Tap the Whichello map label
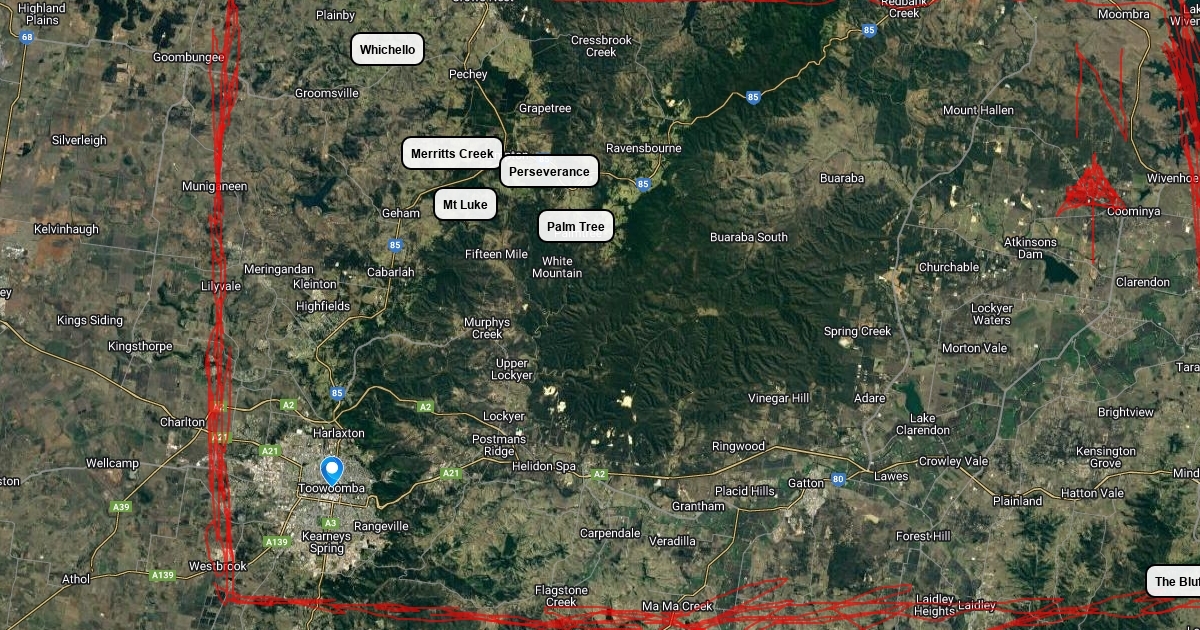The height and width of the screenshot is (630, 1200). [x=388, y=50]
